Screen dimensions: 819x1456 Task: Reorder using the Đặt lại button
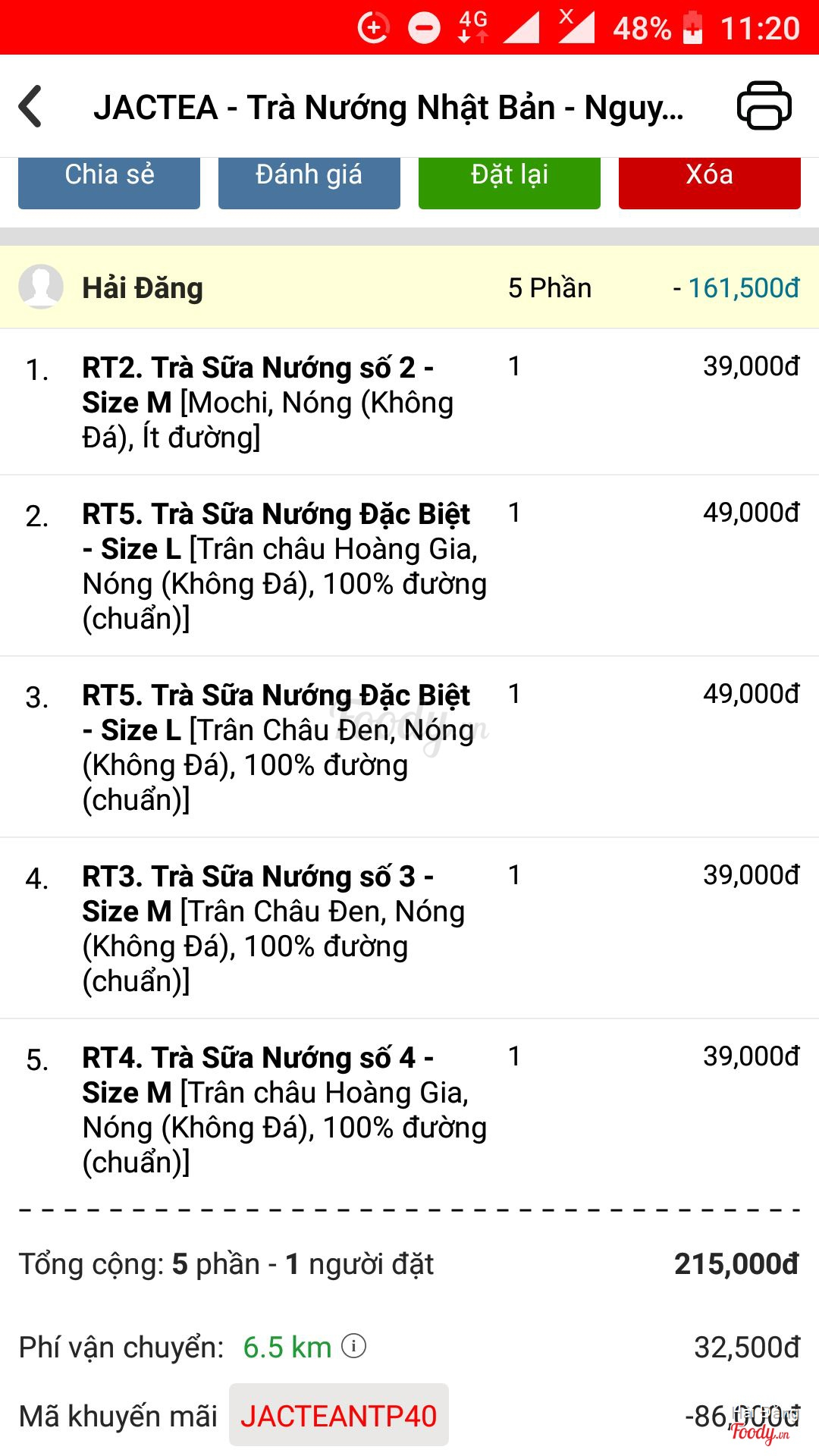pyautogui.click(x=509, y=180)
